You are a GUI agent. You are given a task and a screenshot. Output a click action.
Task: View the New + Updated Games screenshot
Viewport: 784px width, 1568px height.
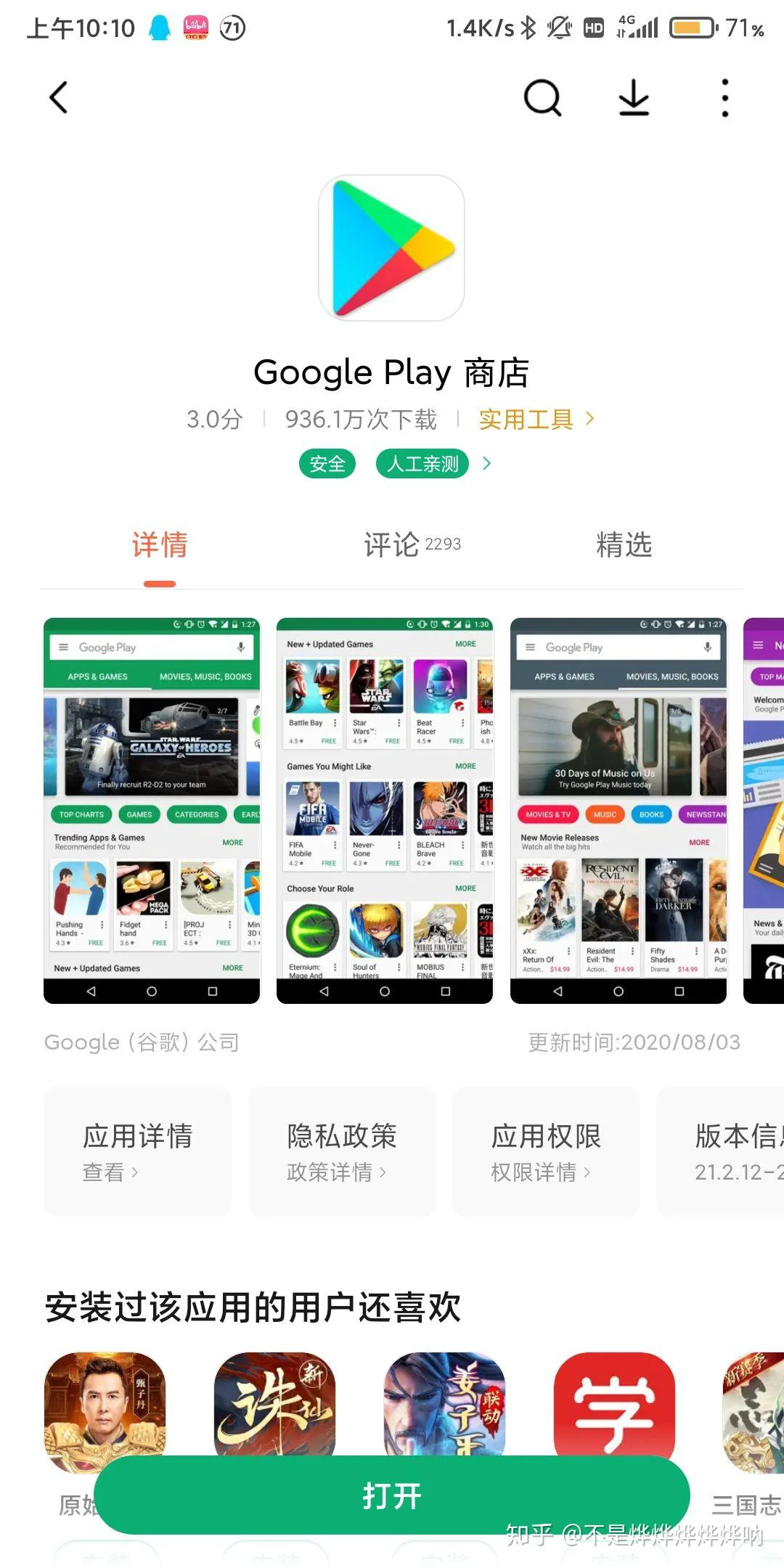385,810
